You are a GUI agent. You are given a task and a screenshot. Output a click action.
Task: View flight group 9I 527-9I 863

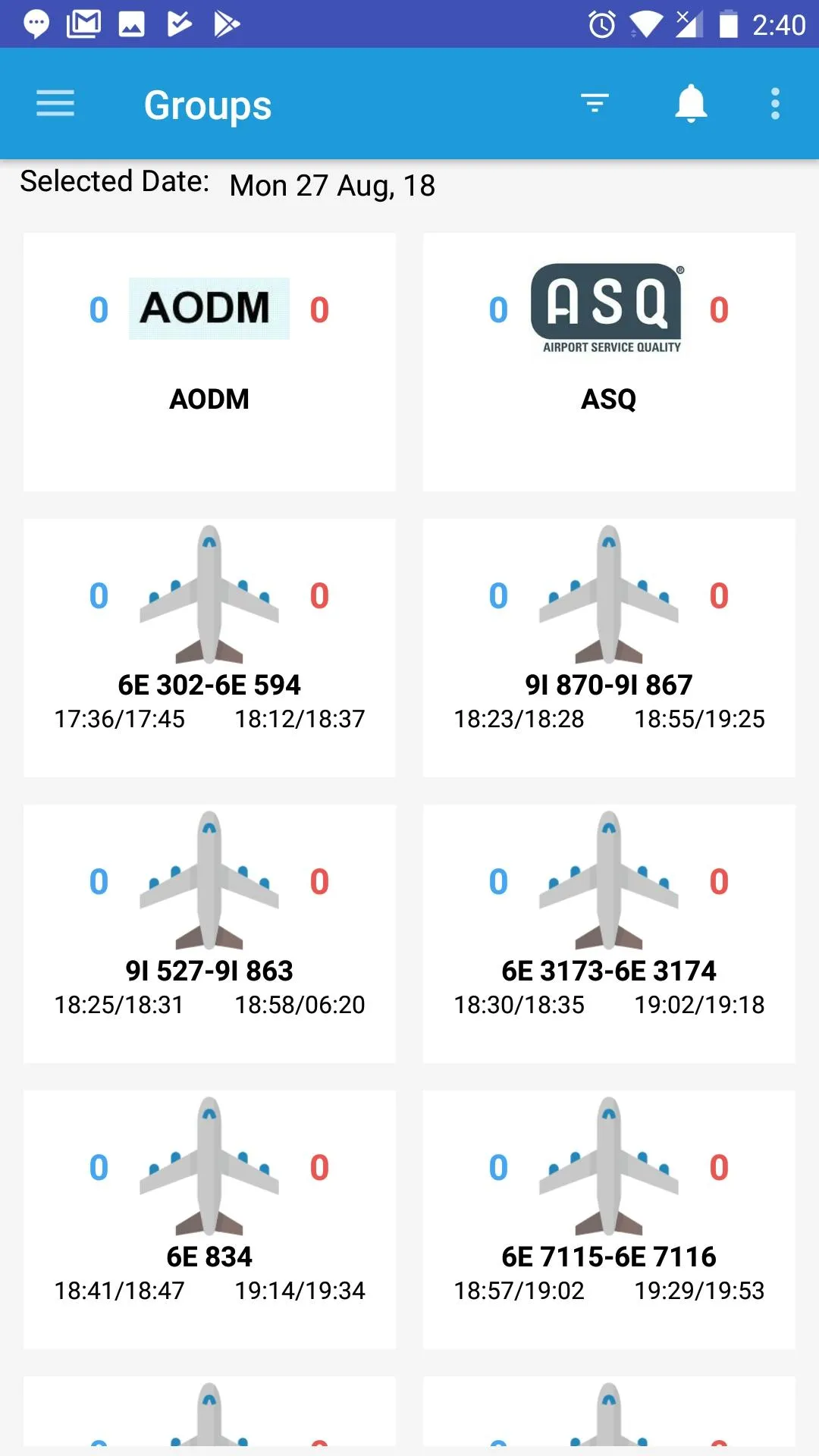coord(209,934)
